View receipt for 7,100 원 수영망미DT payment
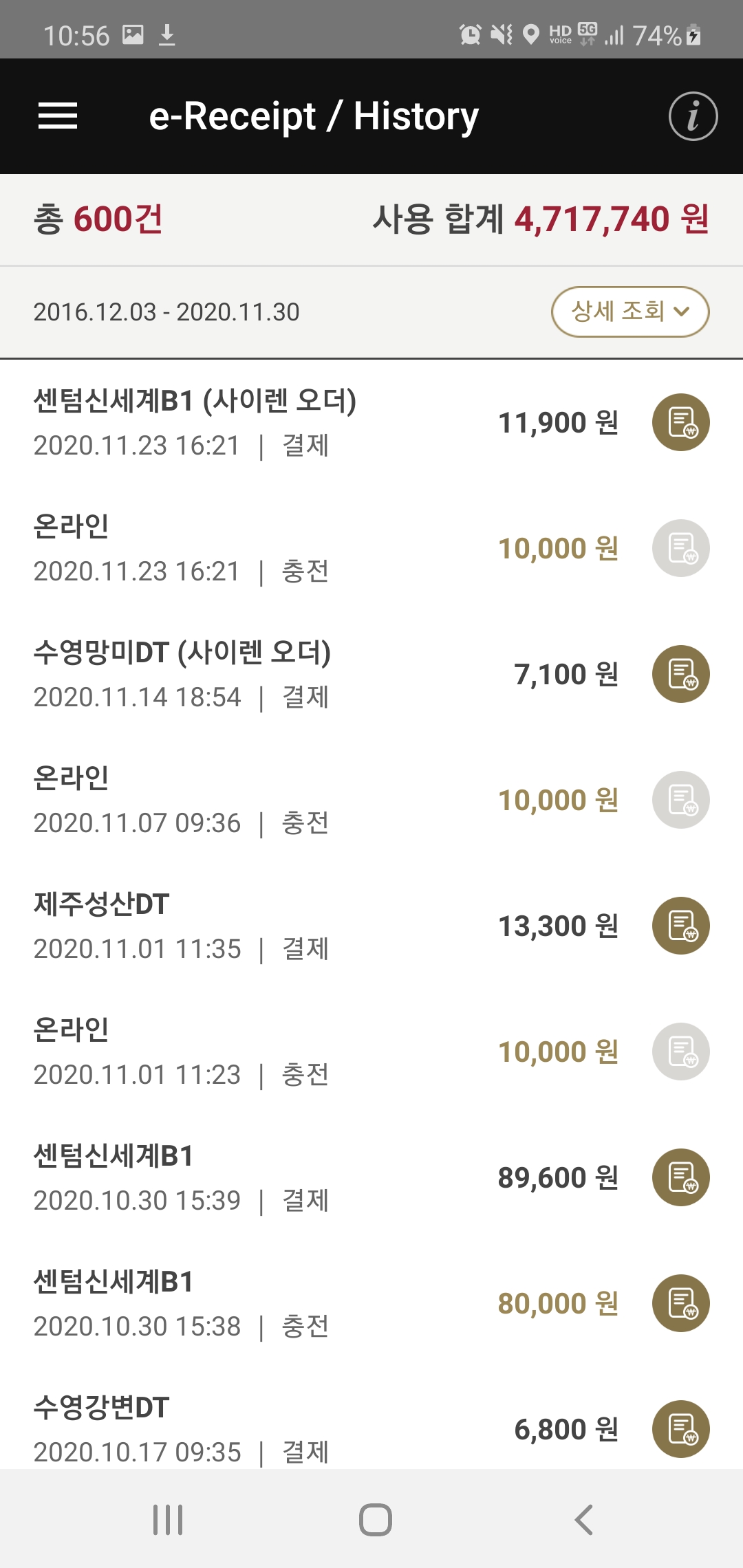The image size is (743, 1568). tap(680, 674)
